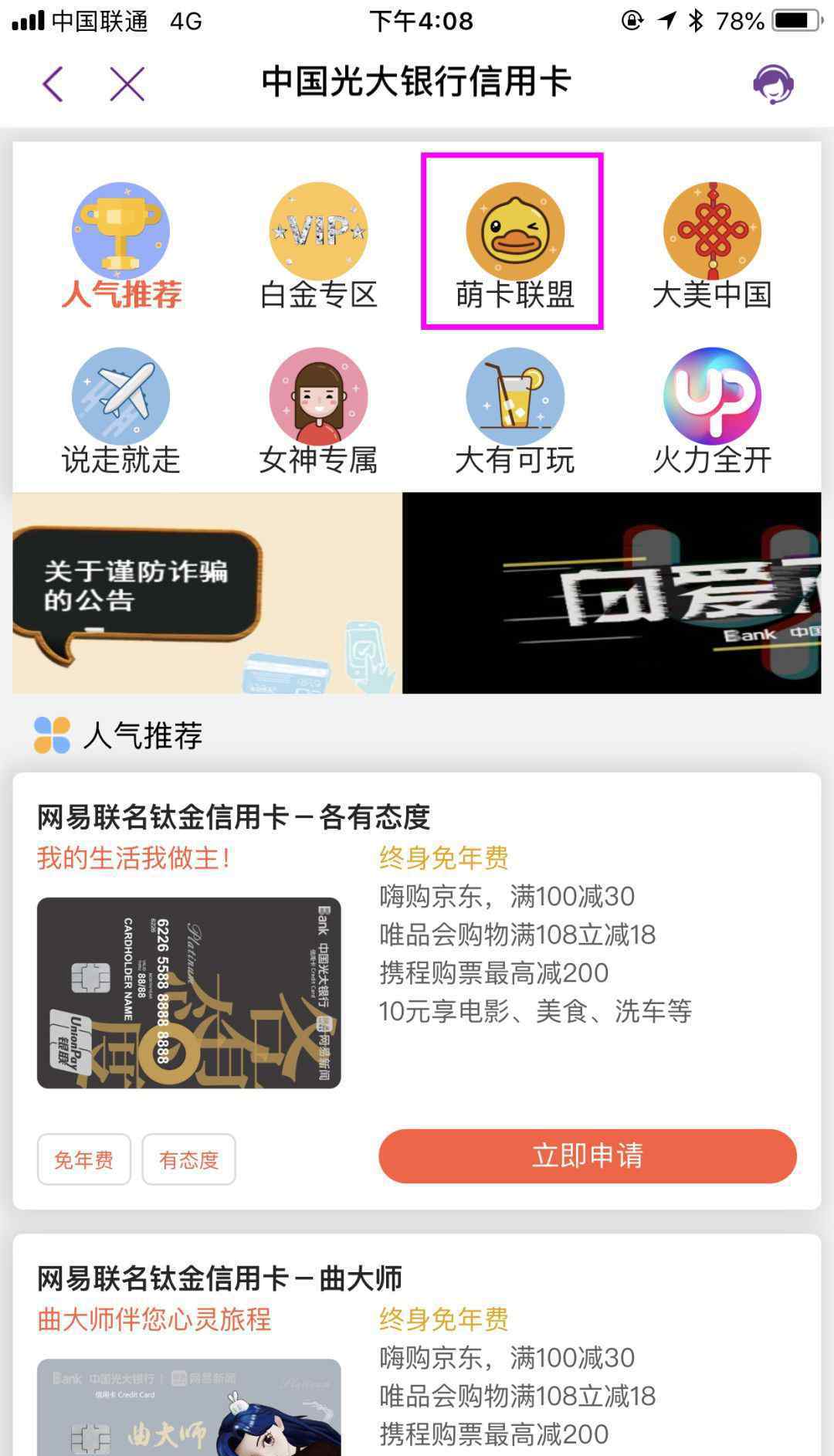
Task: Tap the 有态度 tag chip
Action: pos(189,1159)
